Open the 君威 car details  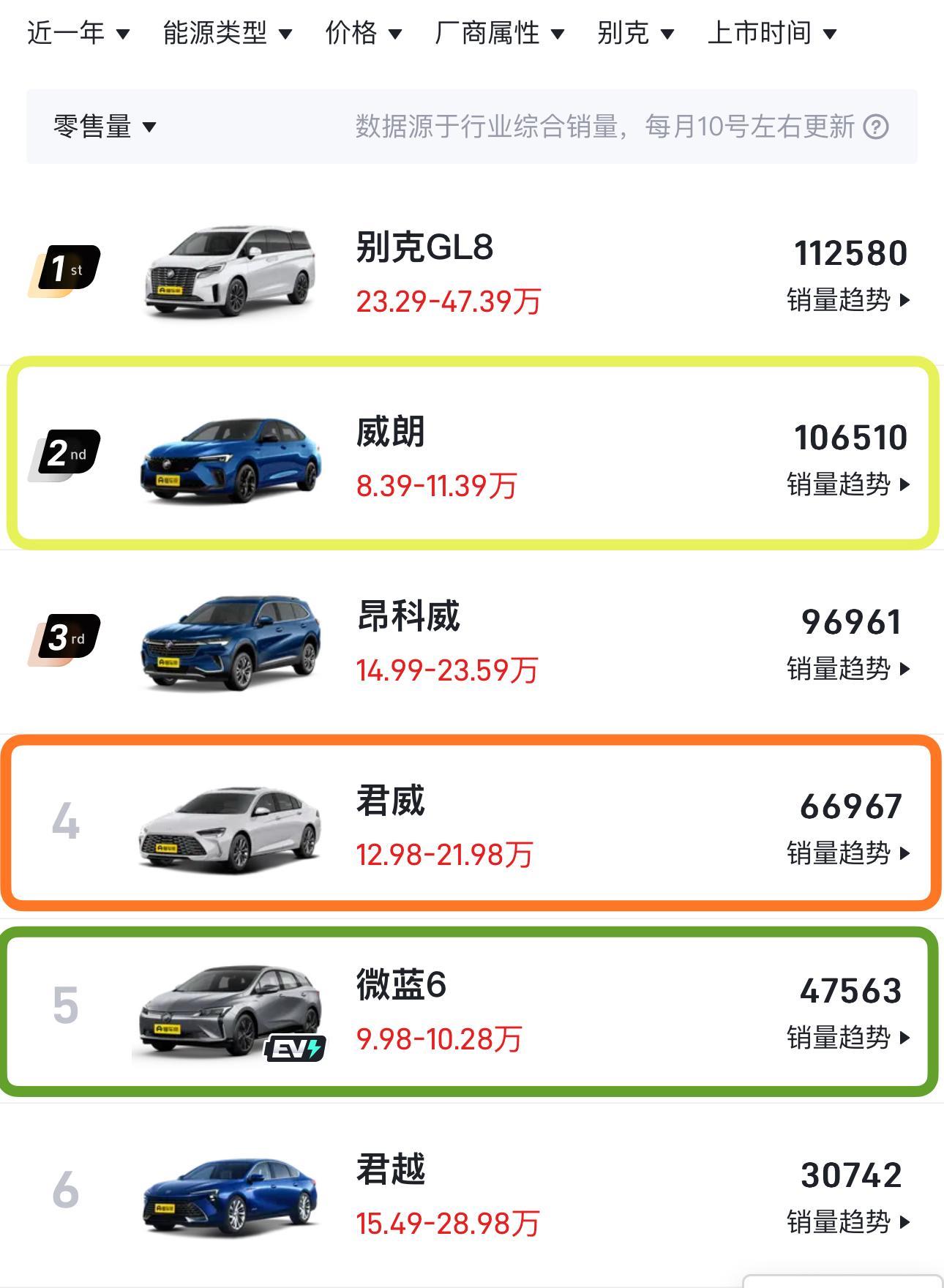(x=390, y=801)
